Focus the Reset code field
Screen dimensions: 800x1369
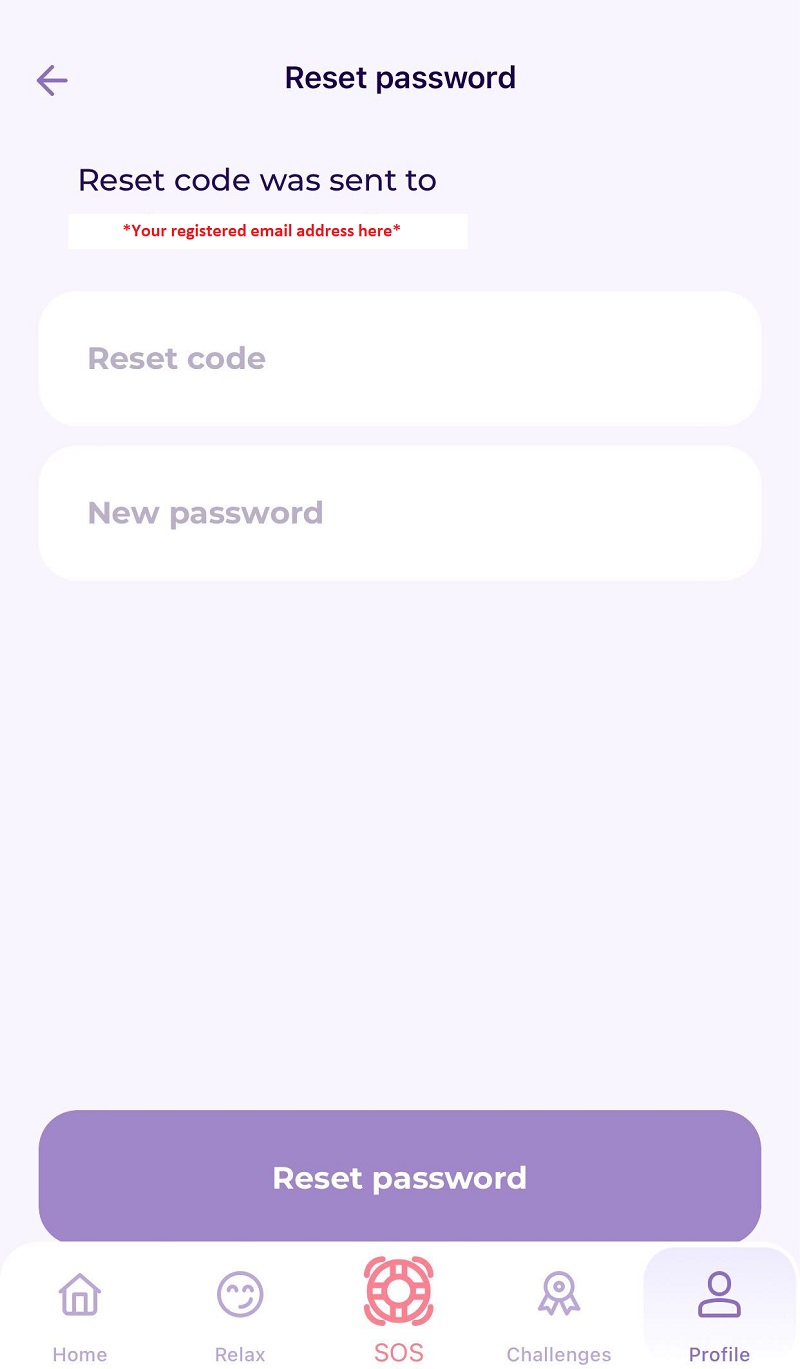point(400,359)
